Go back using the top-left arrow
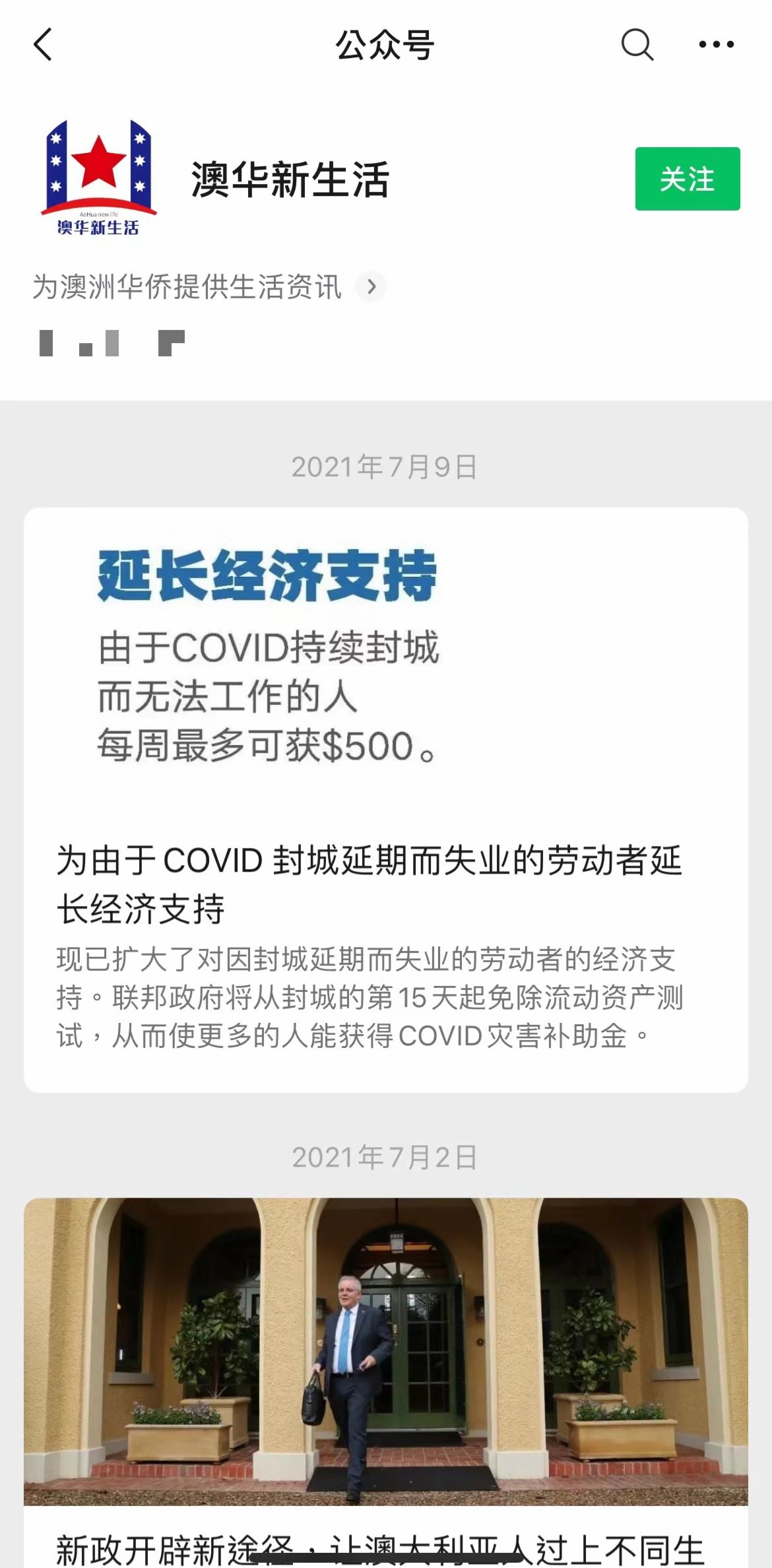Image resolution: width=772 pixels, height=1568 pixels. (x=43, y=45)
